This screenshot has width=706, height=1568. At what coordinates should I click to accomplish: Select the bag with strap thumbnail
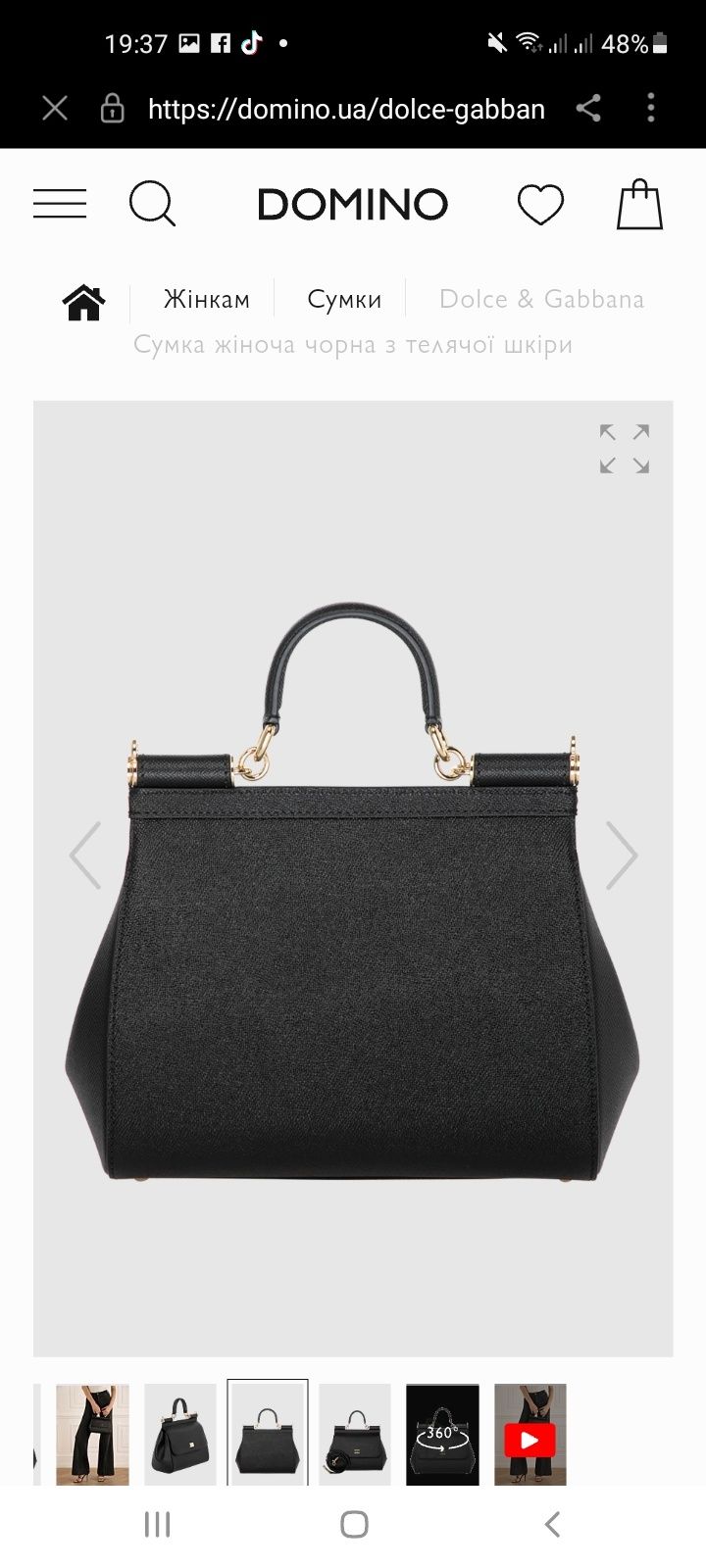tap(355, 1434)
